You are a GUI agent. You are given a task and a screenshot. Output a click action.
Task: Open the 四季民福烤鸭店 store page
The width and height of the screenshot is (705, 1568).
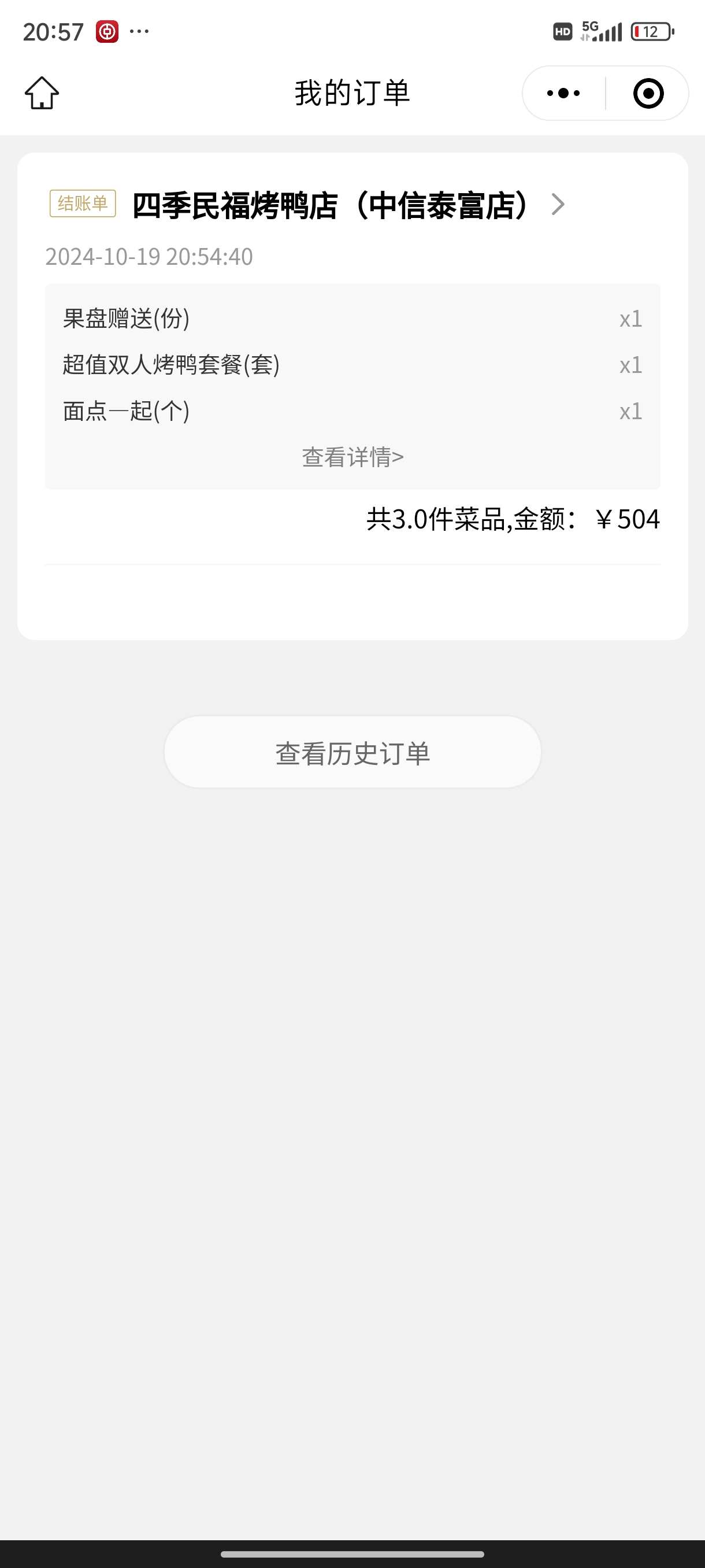tap(348, 205)
